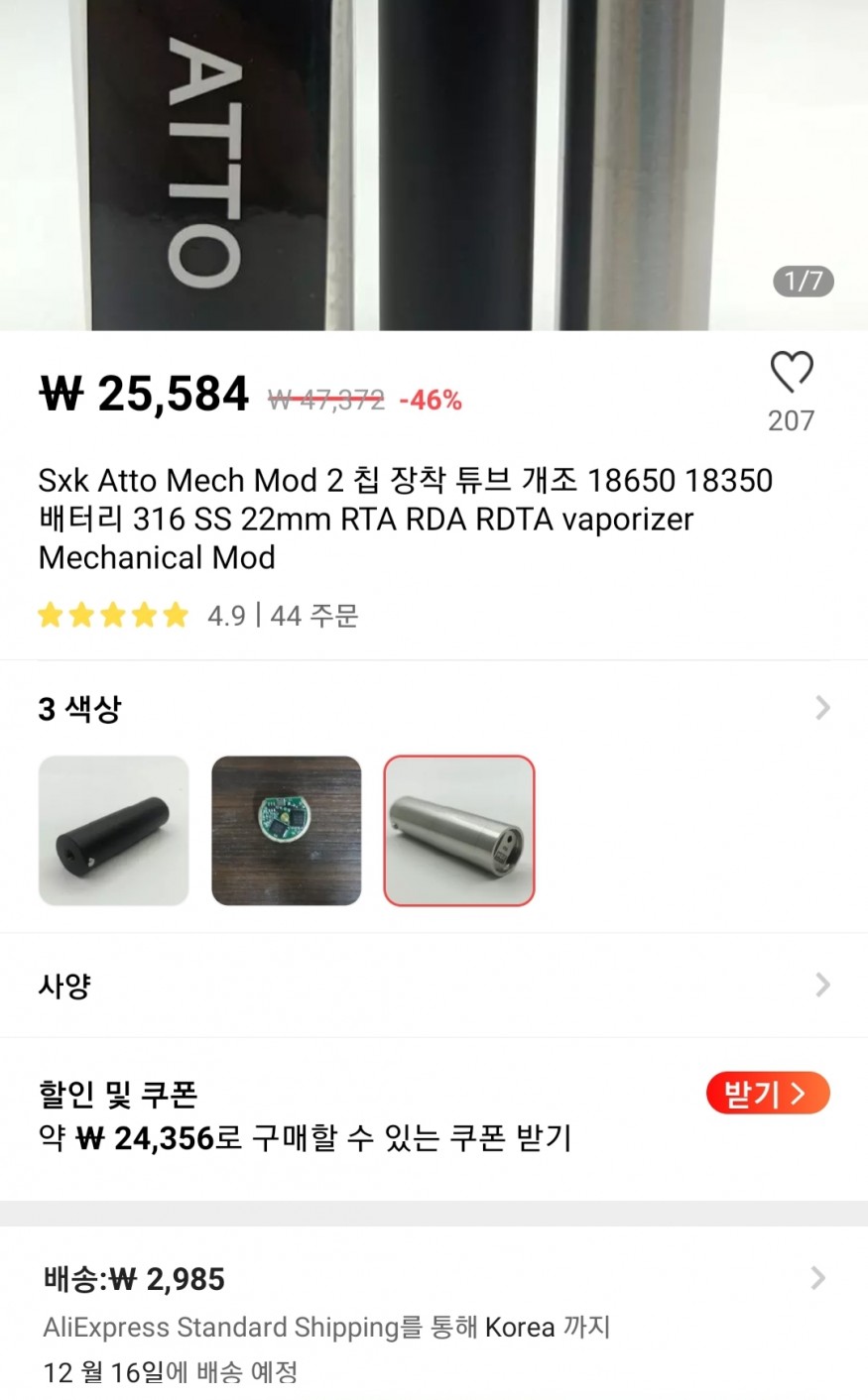The width and height of the screenshot is (868, 1400).
Task: Select the stainless steel tube color option
Action: (x=458, y=831)
